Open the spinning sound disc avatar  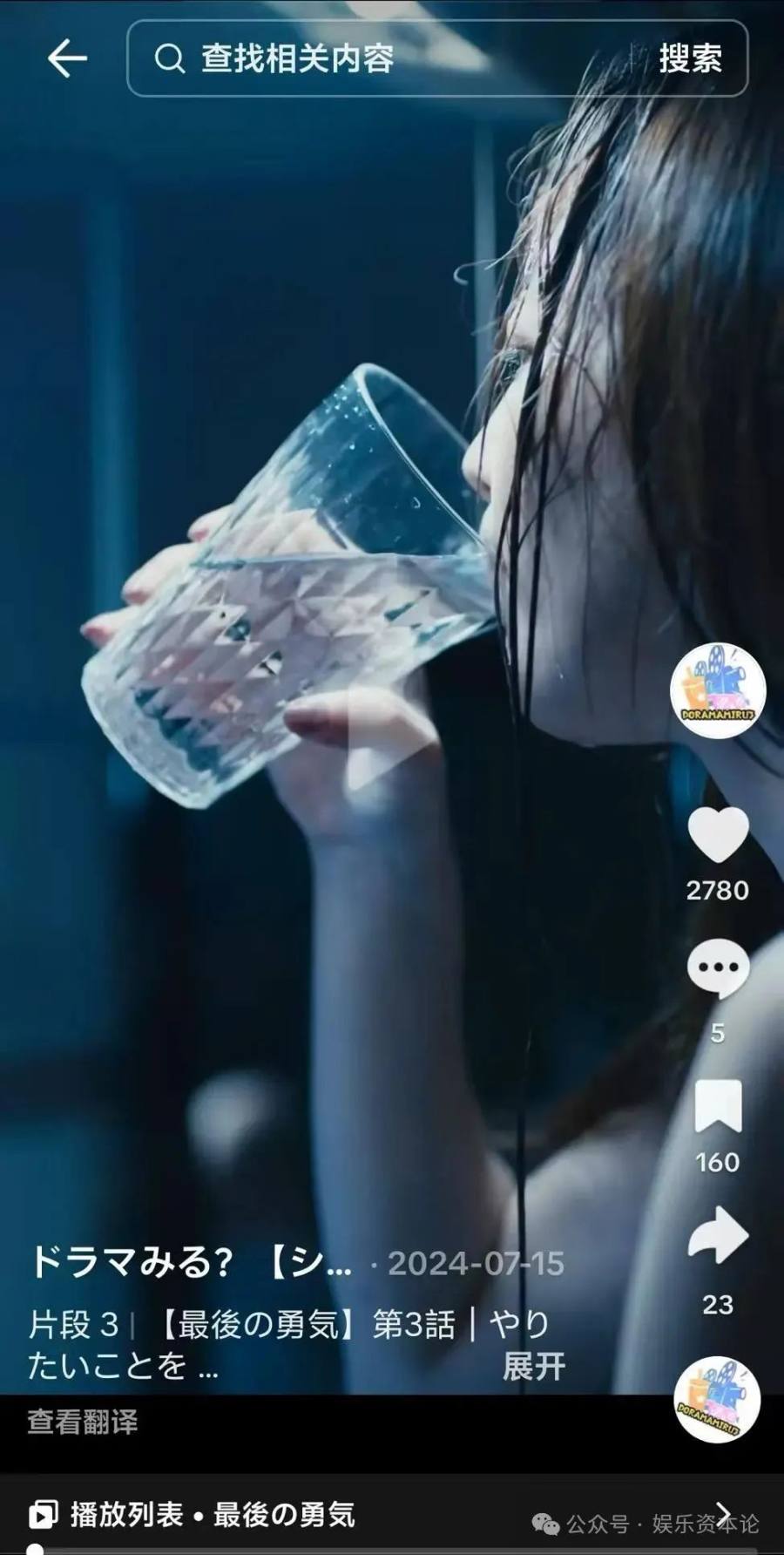[x=717, y=1400]
